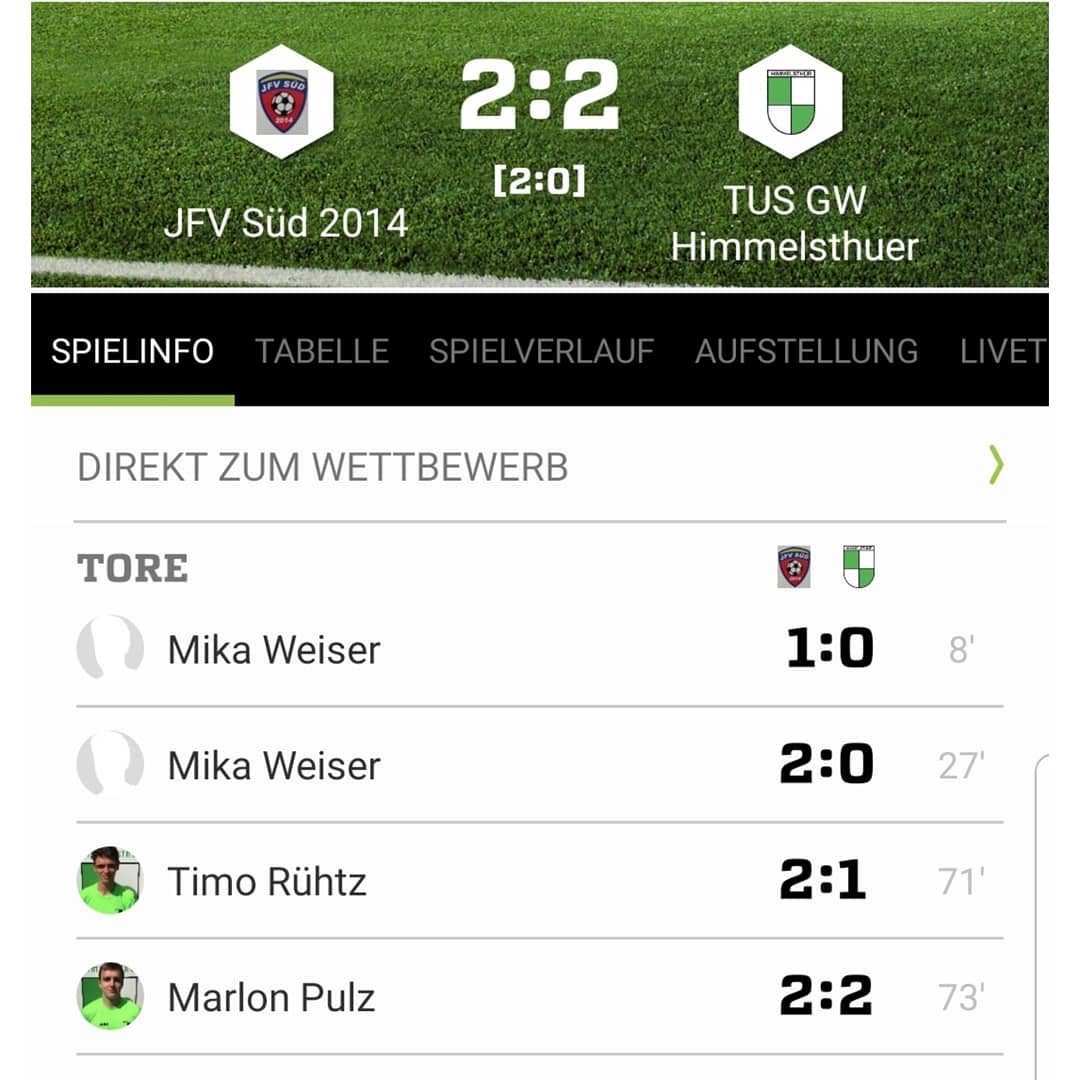Switch to the Spielverlauf tab
This screenshot has height=1080, width=1080.
tap(541, 351)
